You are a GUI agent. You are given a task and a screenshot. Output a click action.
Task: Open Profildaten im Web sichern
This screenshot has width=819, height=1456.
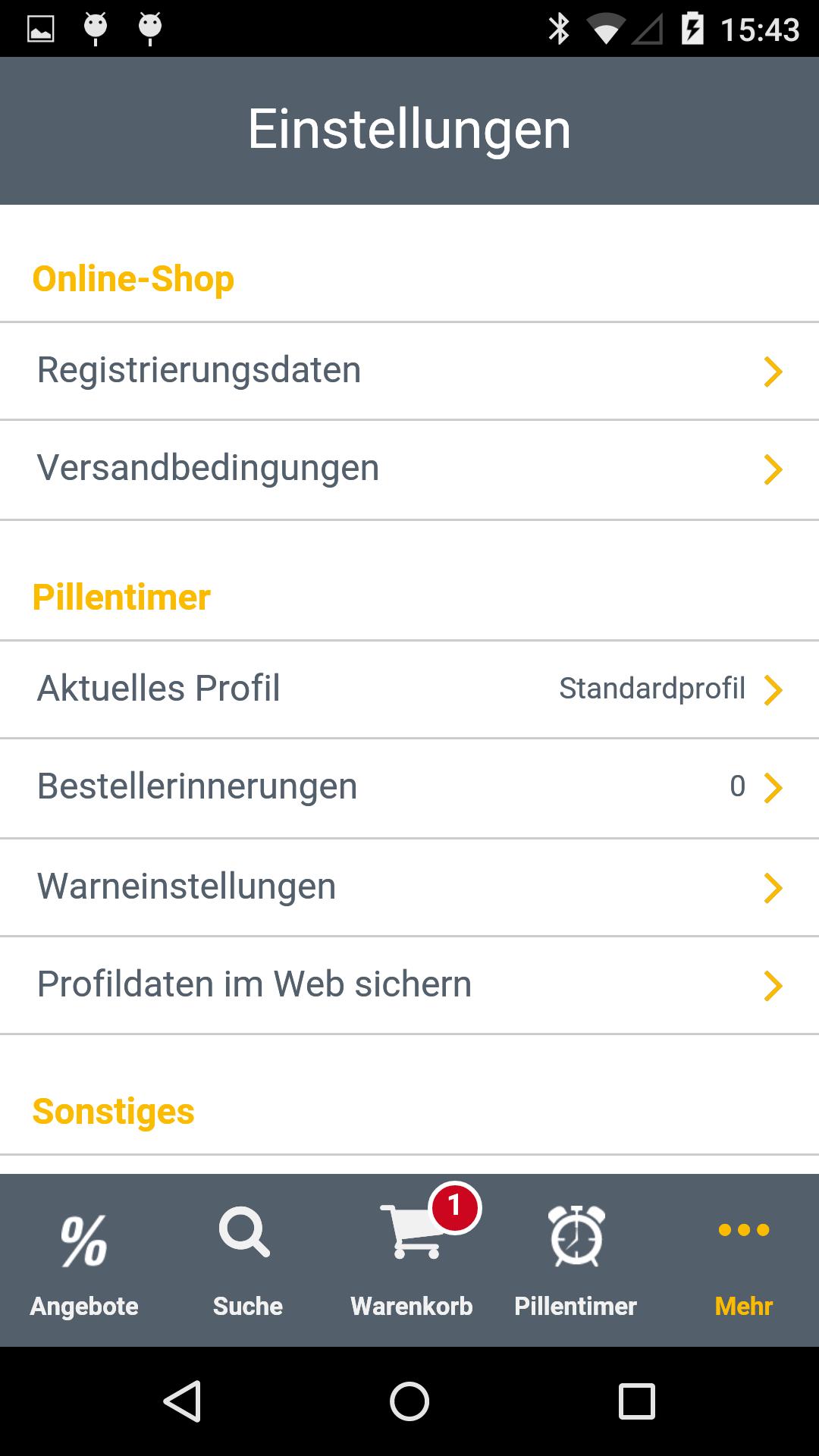[409, 984]
